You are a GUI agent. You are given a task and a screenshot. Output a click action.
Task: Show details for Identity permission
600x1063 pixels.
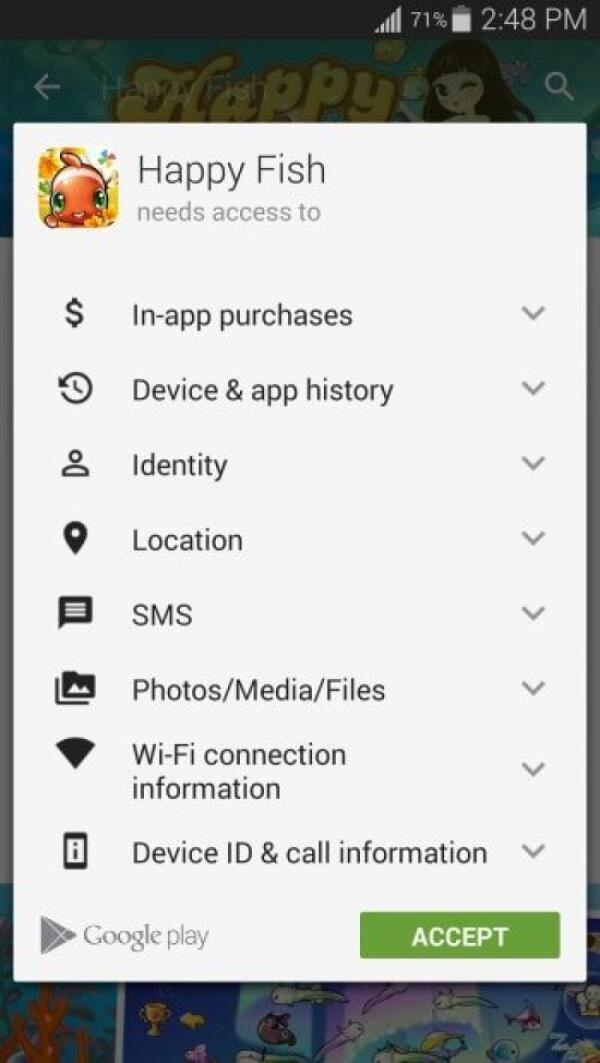tap(533, 464)
